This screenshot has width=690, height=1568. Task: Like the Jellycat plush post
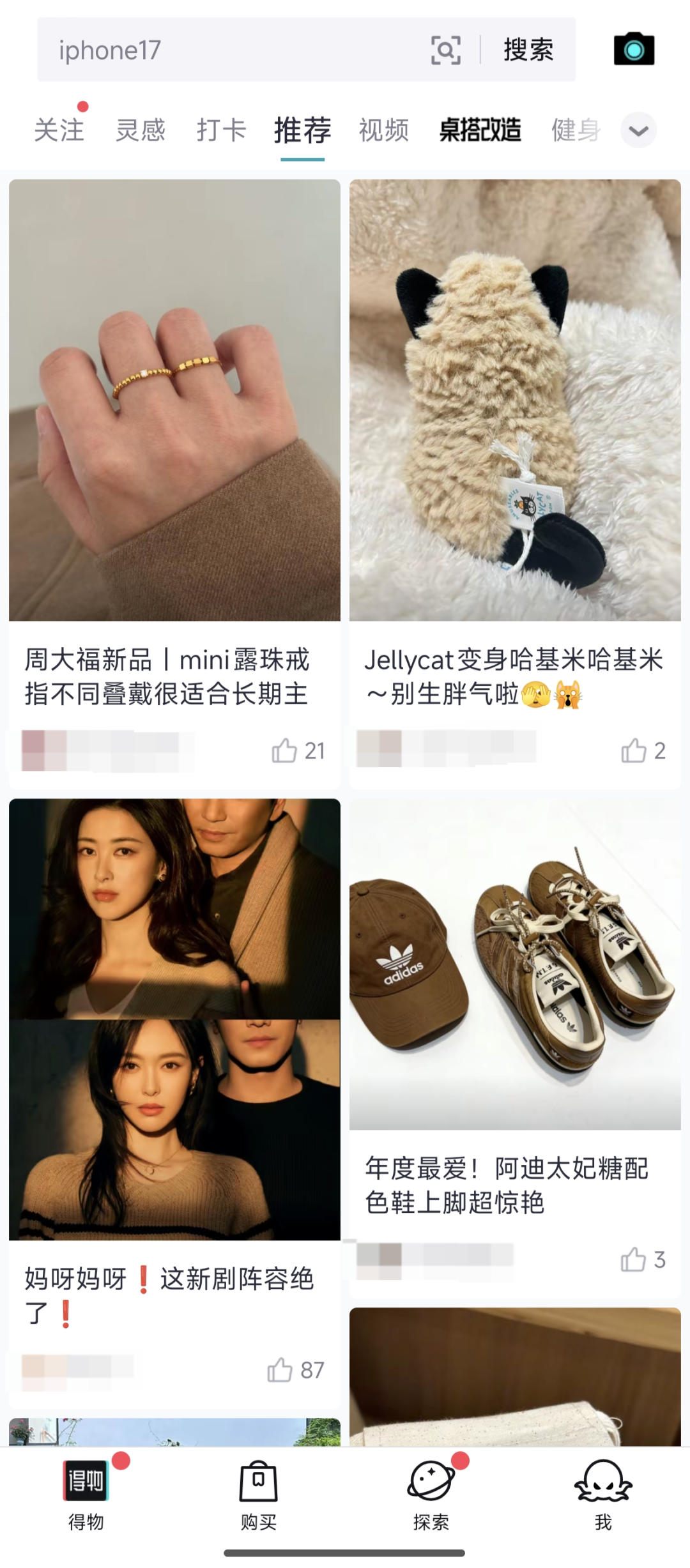[635, 752]
